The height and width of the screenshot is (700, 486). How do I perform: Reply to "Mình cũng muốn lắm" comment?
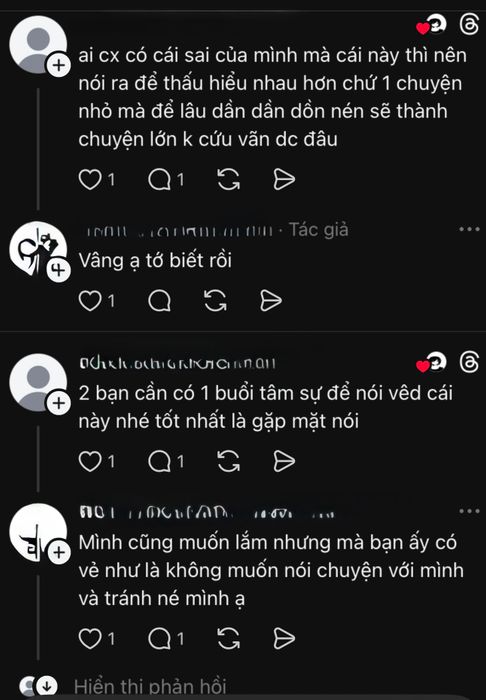pyautogui.click(x=159, y=639)
